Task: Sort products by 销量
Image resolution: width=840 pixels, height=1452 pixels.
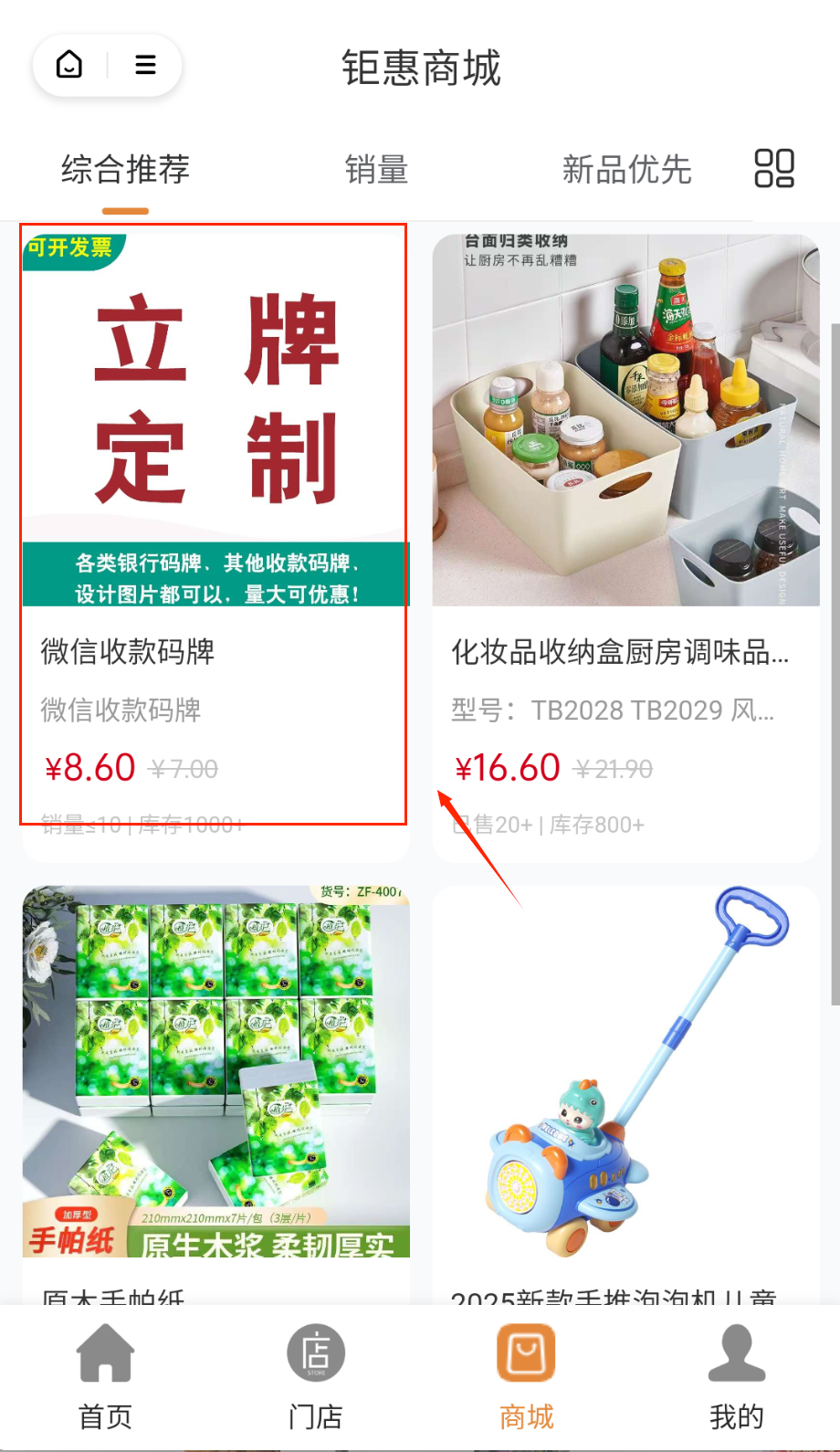Action: pyautogui.click(x=376, y=170)
